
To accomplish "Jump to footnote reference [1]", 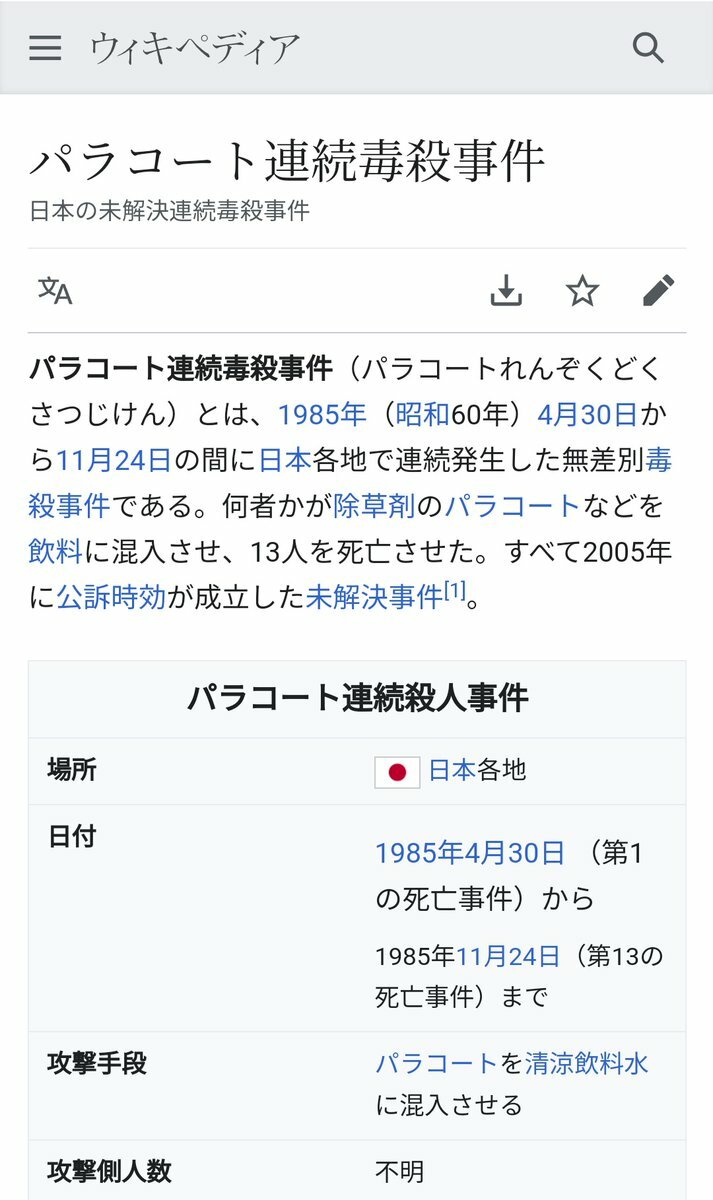I will pos(455,591).
